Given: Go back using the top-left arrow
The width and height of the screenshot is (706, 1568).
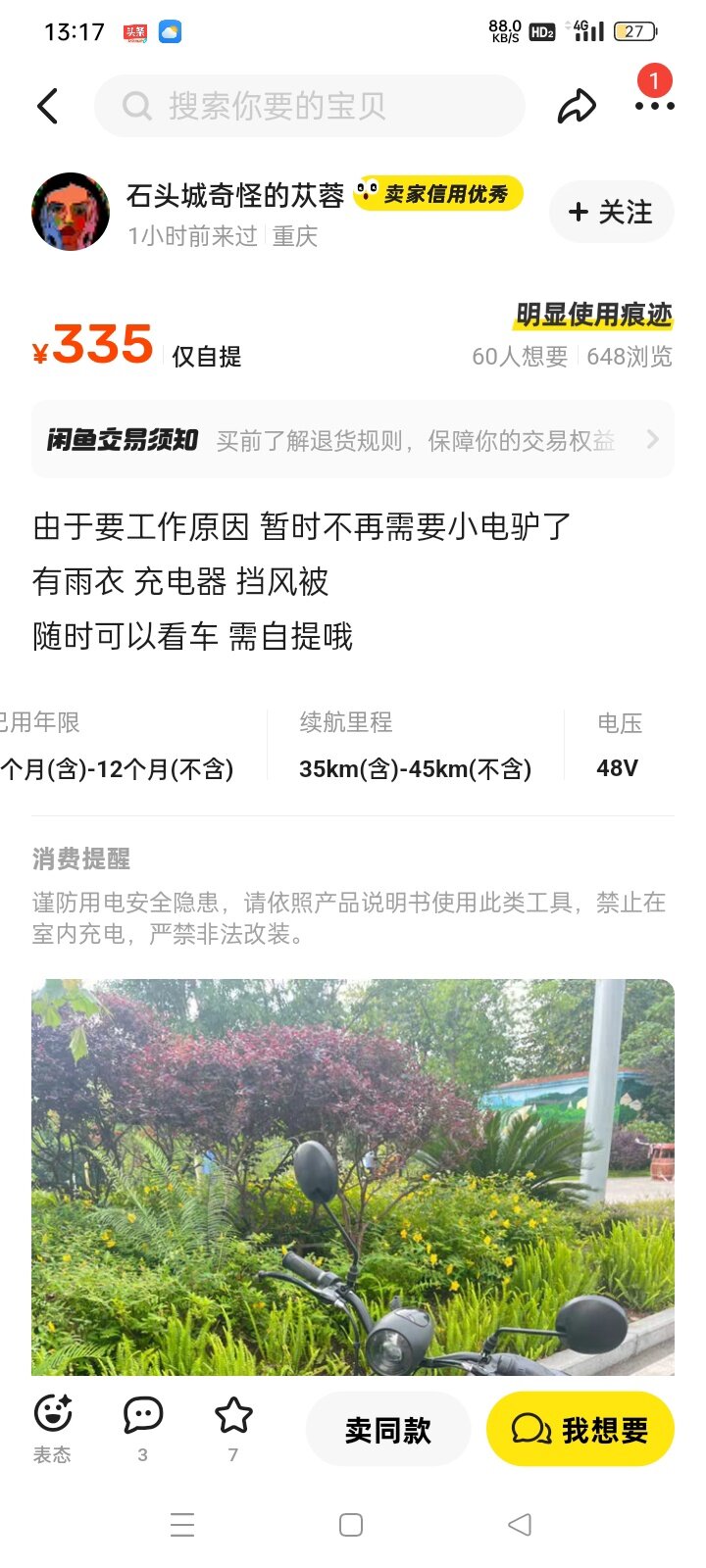Looking at the screenshot, I should [48, 106].
